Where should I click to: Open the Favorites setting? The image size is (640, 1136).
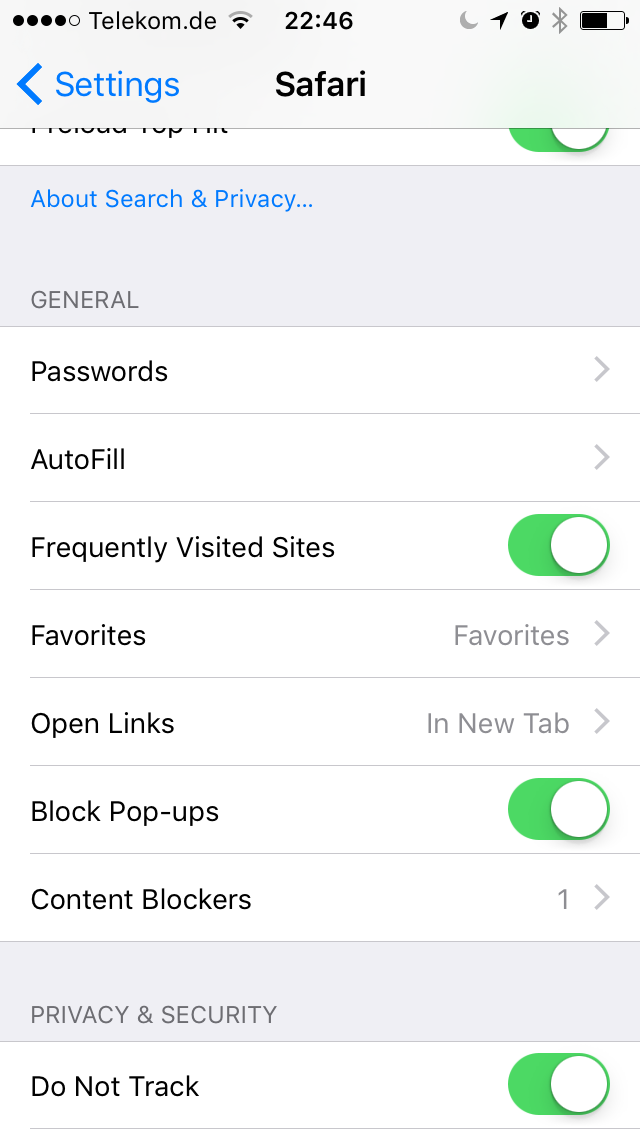click(x=320, y=634)
